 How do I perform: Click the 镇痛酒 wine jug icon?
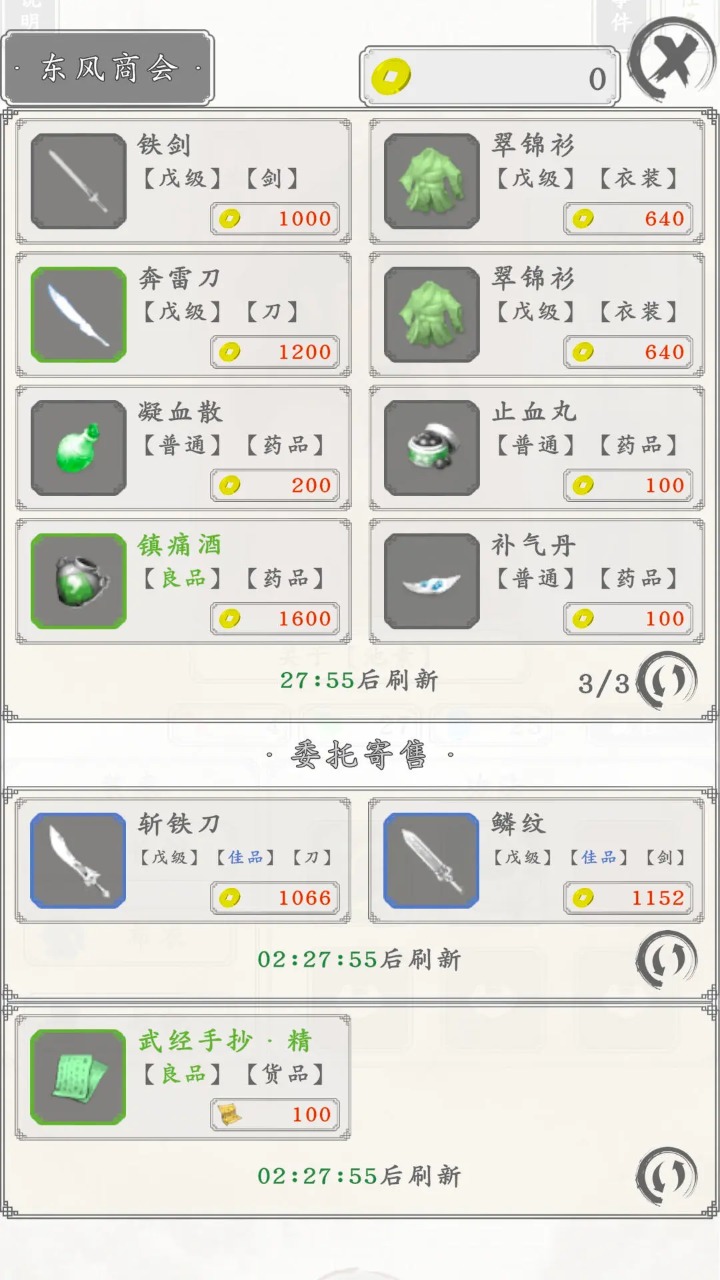[77, 580]
